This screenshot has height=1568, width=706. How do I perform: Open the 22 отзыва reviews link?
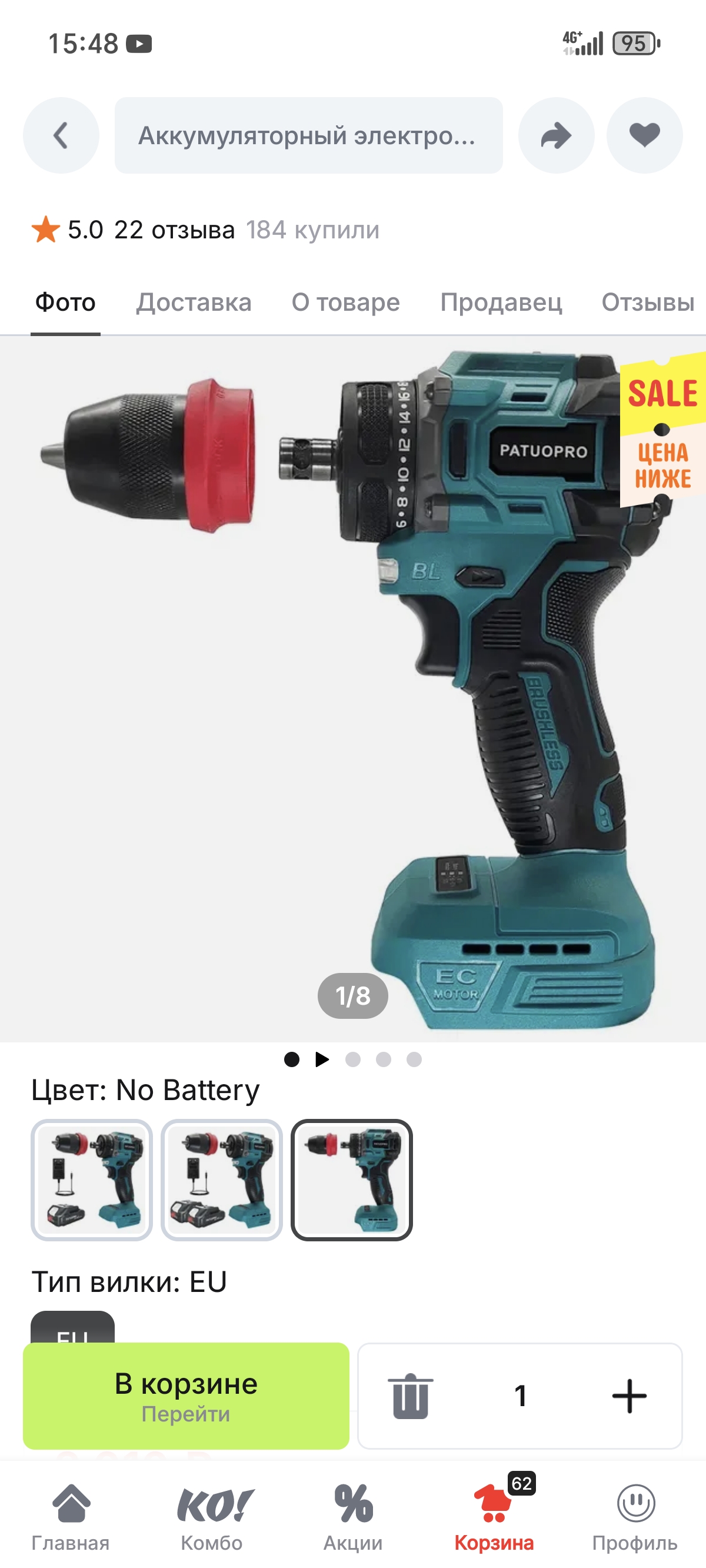(174, 230)
